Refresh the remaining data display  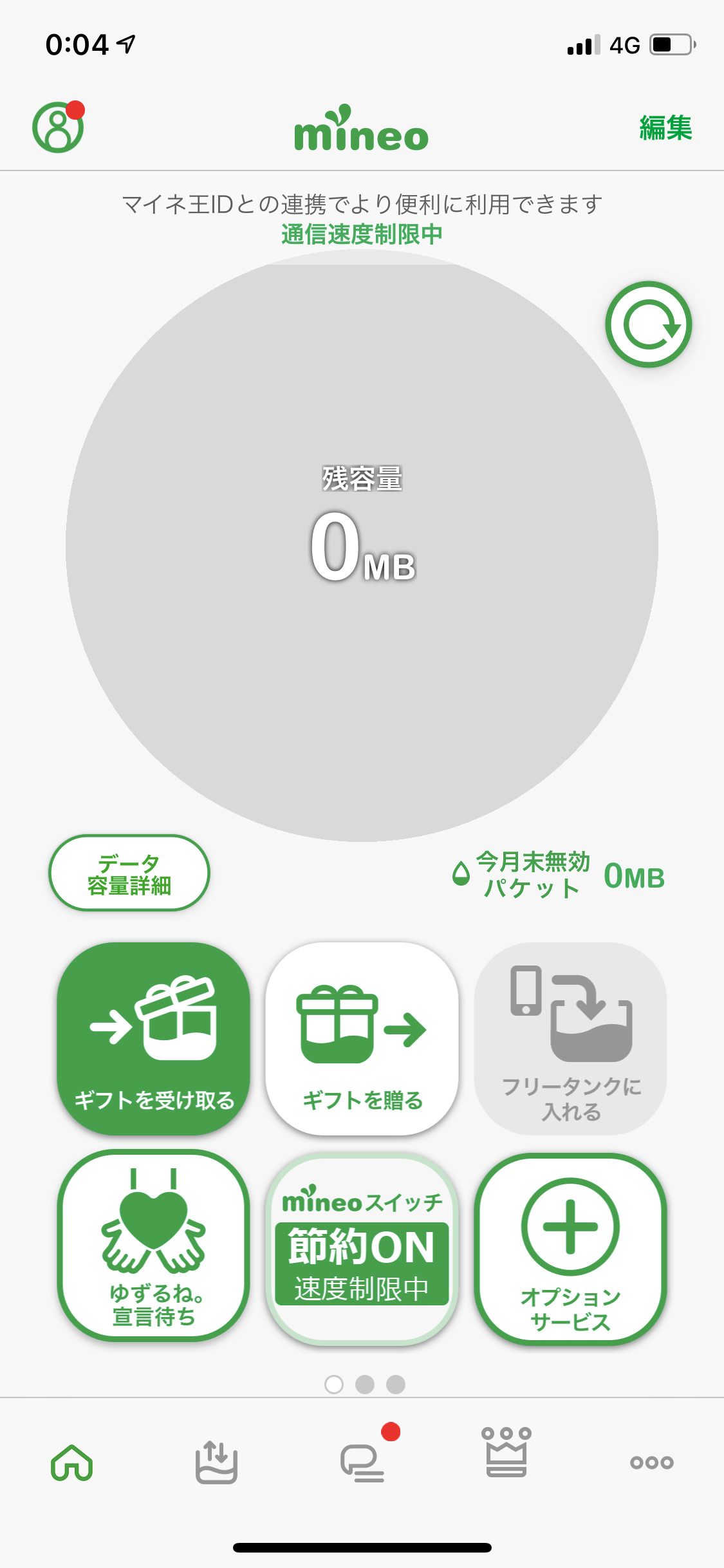click(648, 324)
